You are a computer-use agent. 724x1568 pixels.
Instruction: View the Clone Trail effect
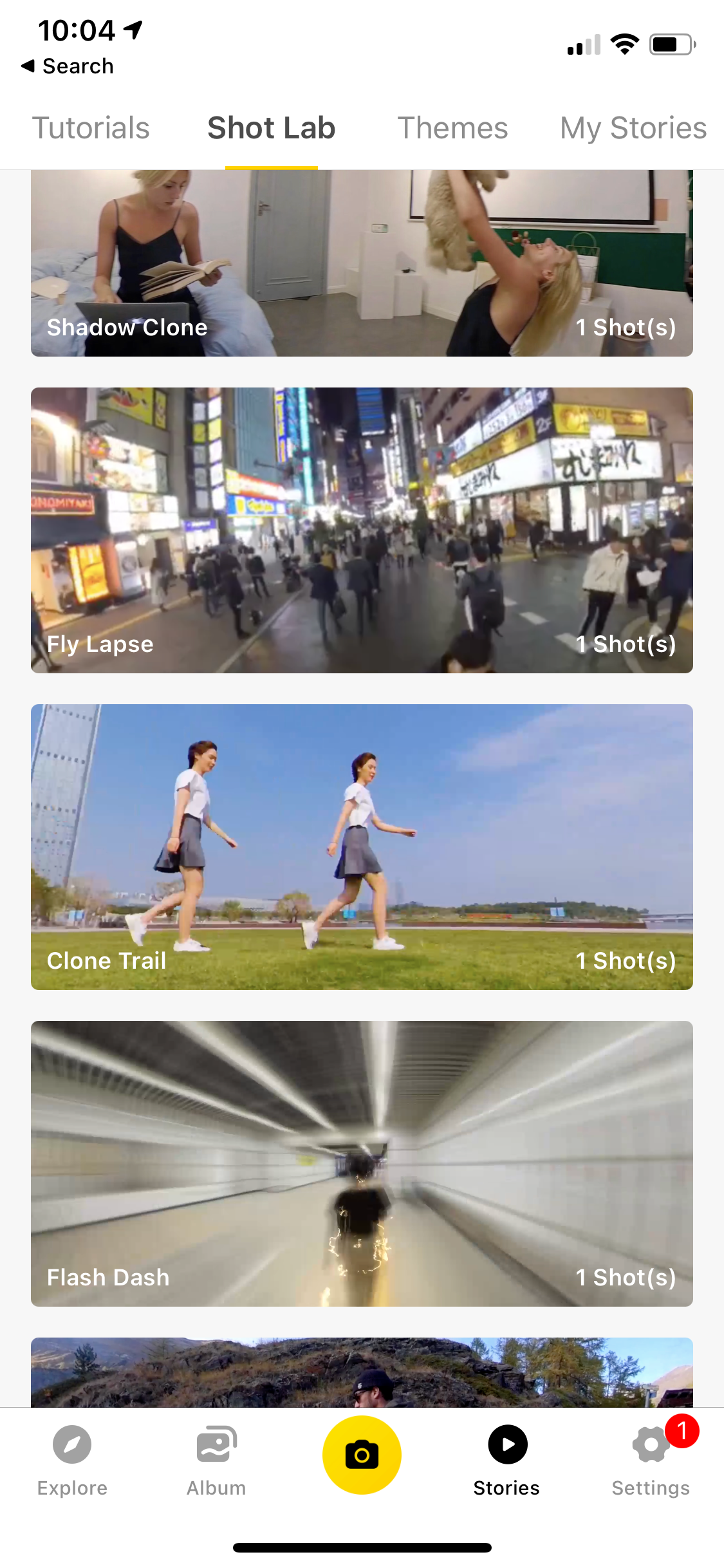(362, 847)
